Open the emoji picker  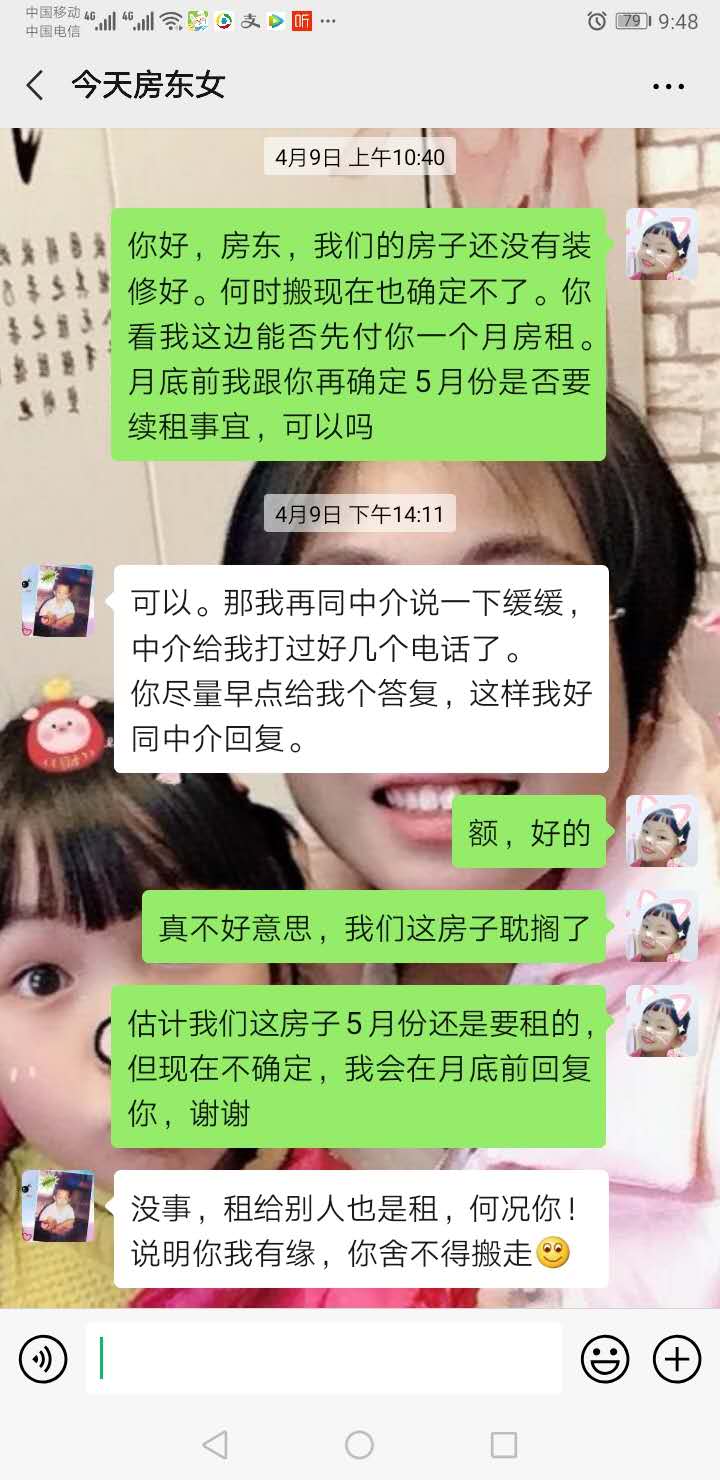point(605,1359)
